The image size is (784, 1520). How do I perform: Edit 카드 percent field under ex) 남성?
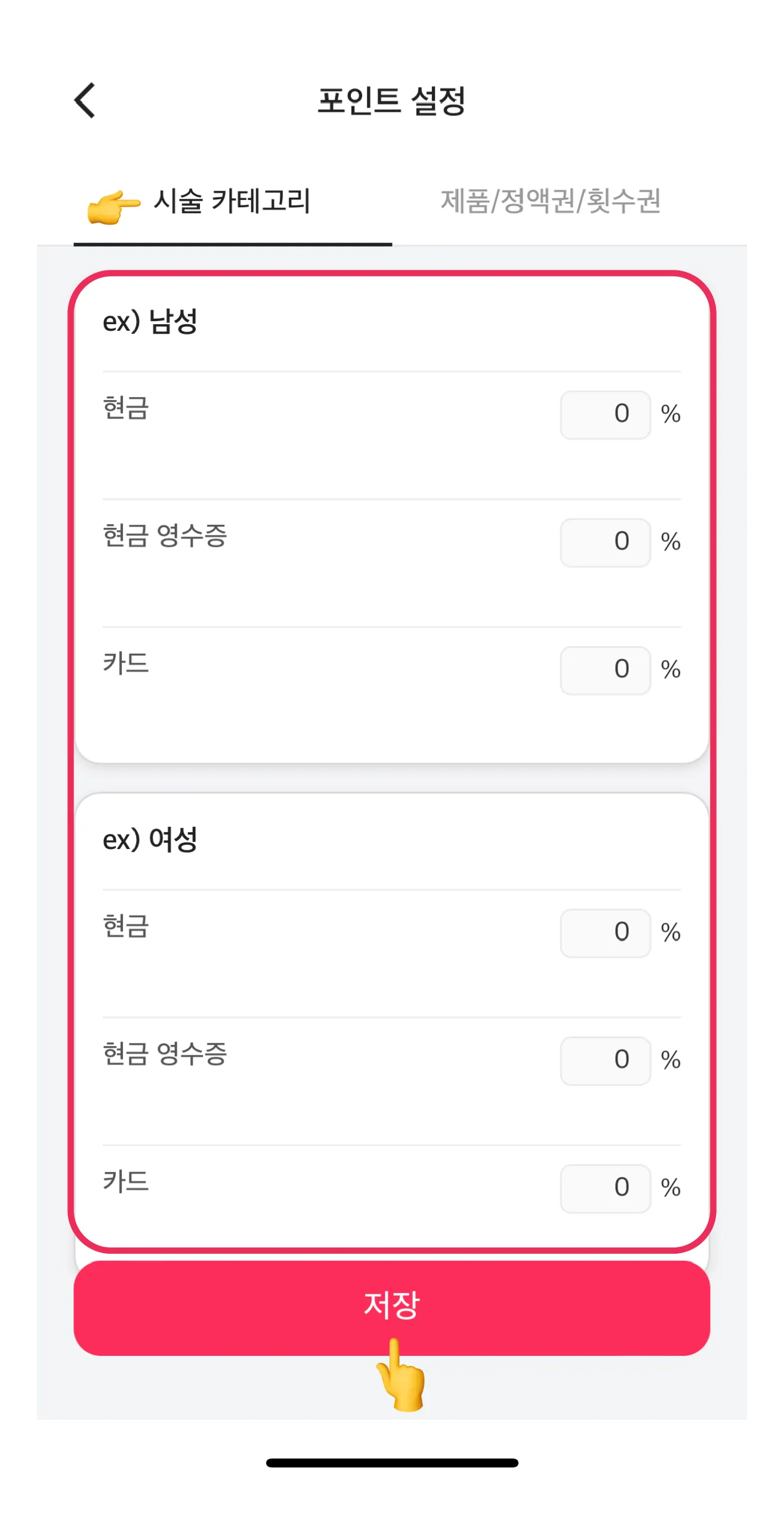(x=605, y=670)
